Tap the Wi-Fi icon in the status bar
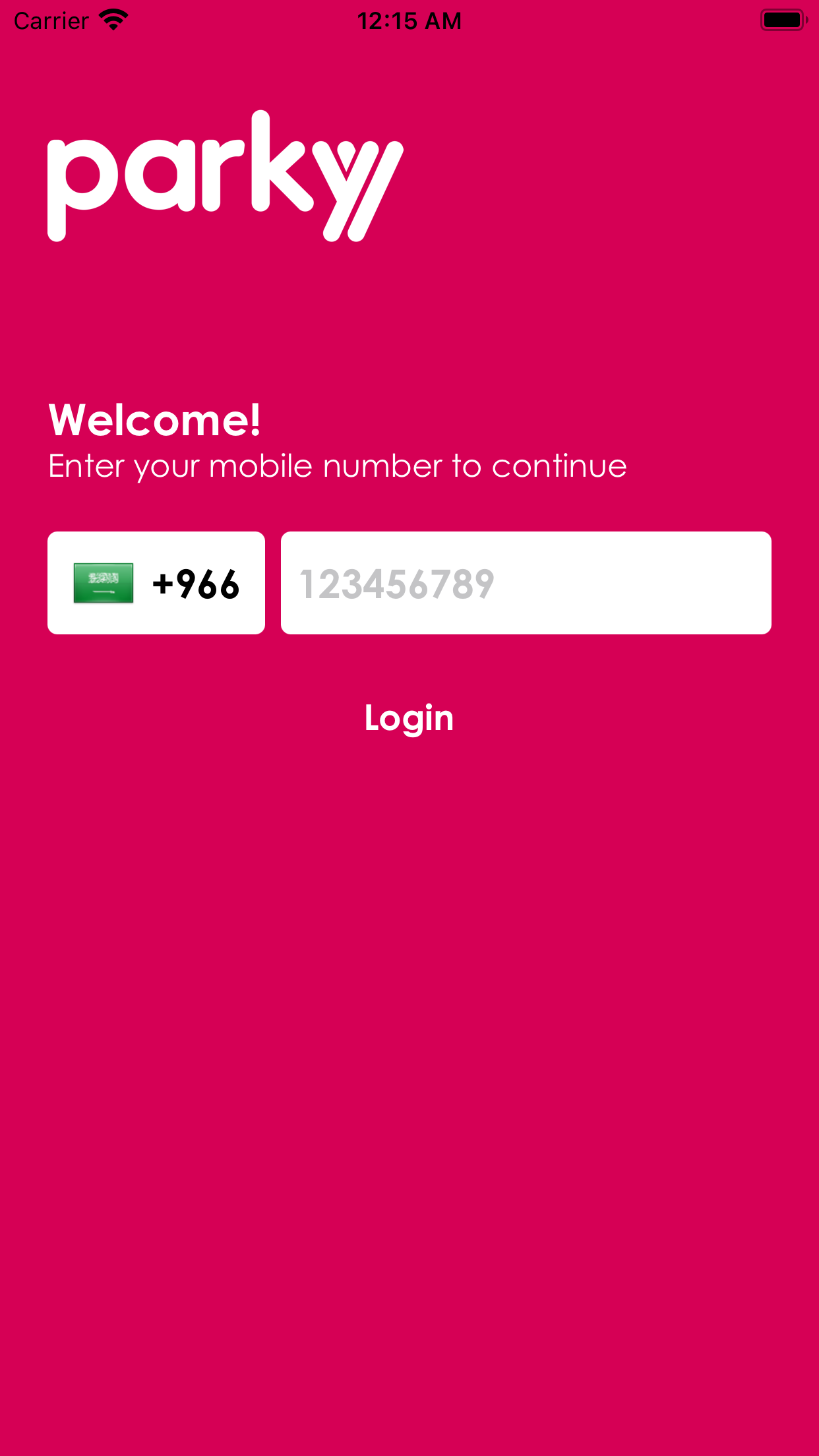This screenshot has height=1456, width=819. 112,20
